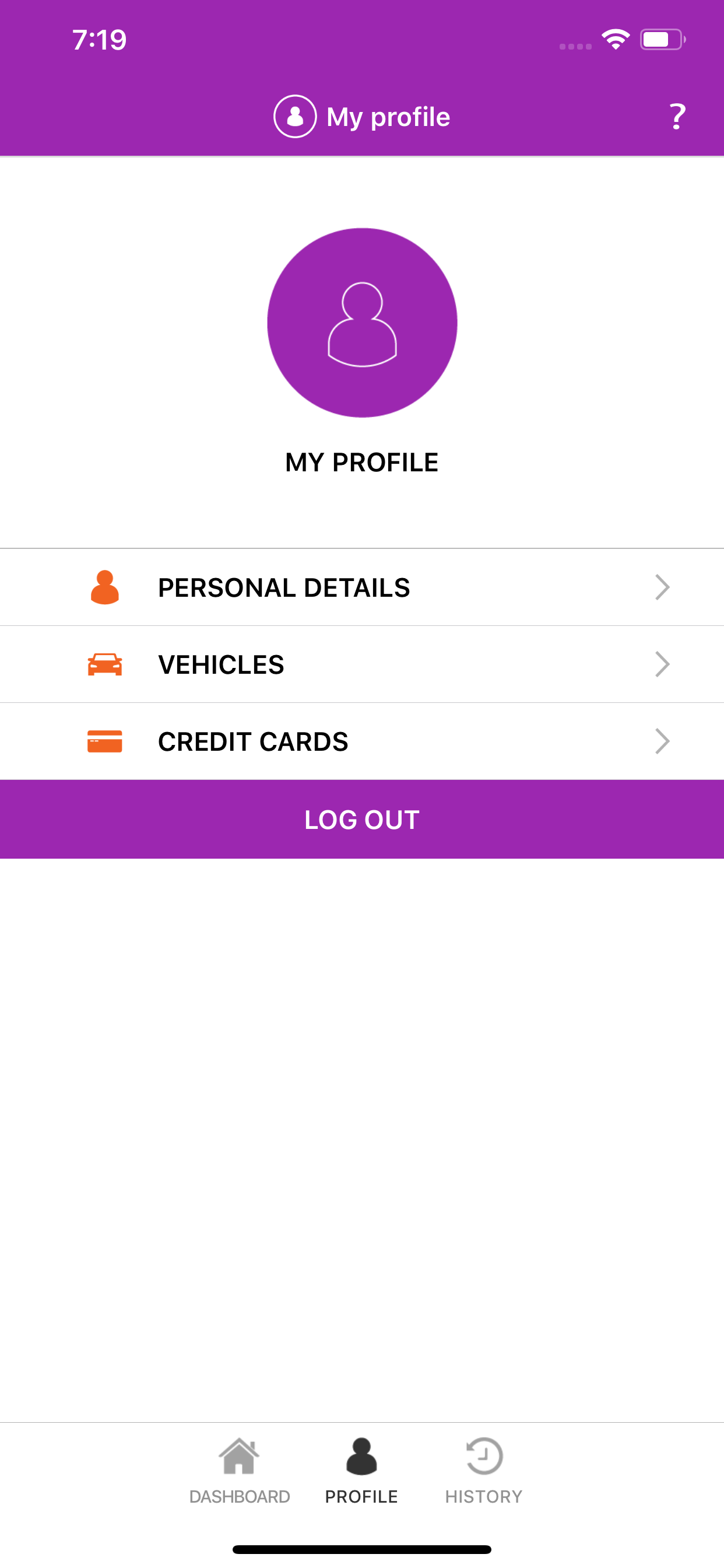Tap the large profile avatar picture
Viewport: 724px width, 1568px height.
pos(362,323)
